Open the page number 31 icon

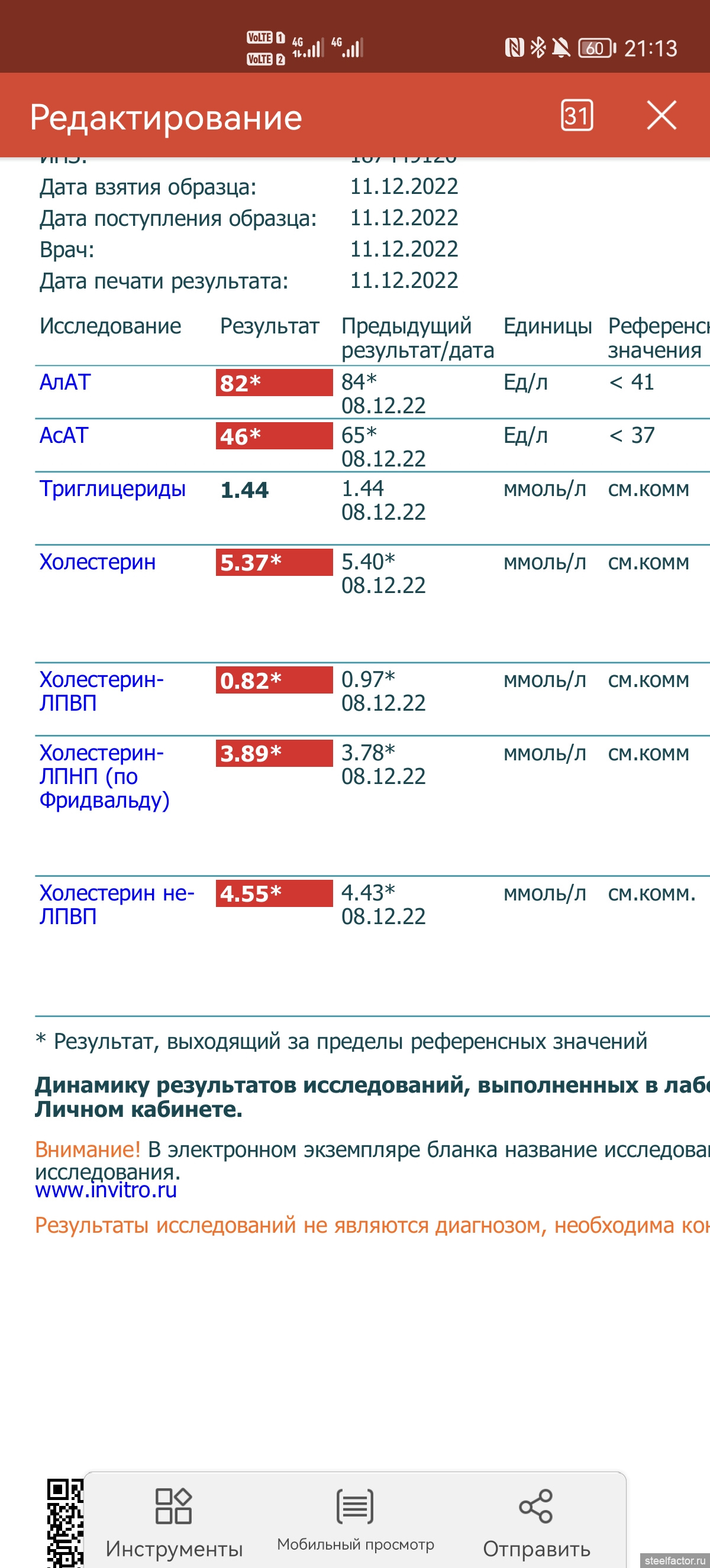click(577, 115)
